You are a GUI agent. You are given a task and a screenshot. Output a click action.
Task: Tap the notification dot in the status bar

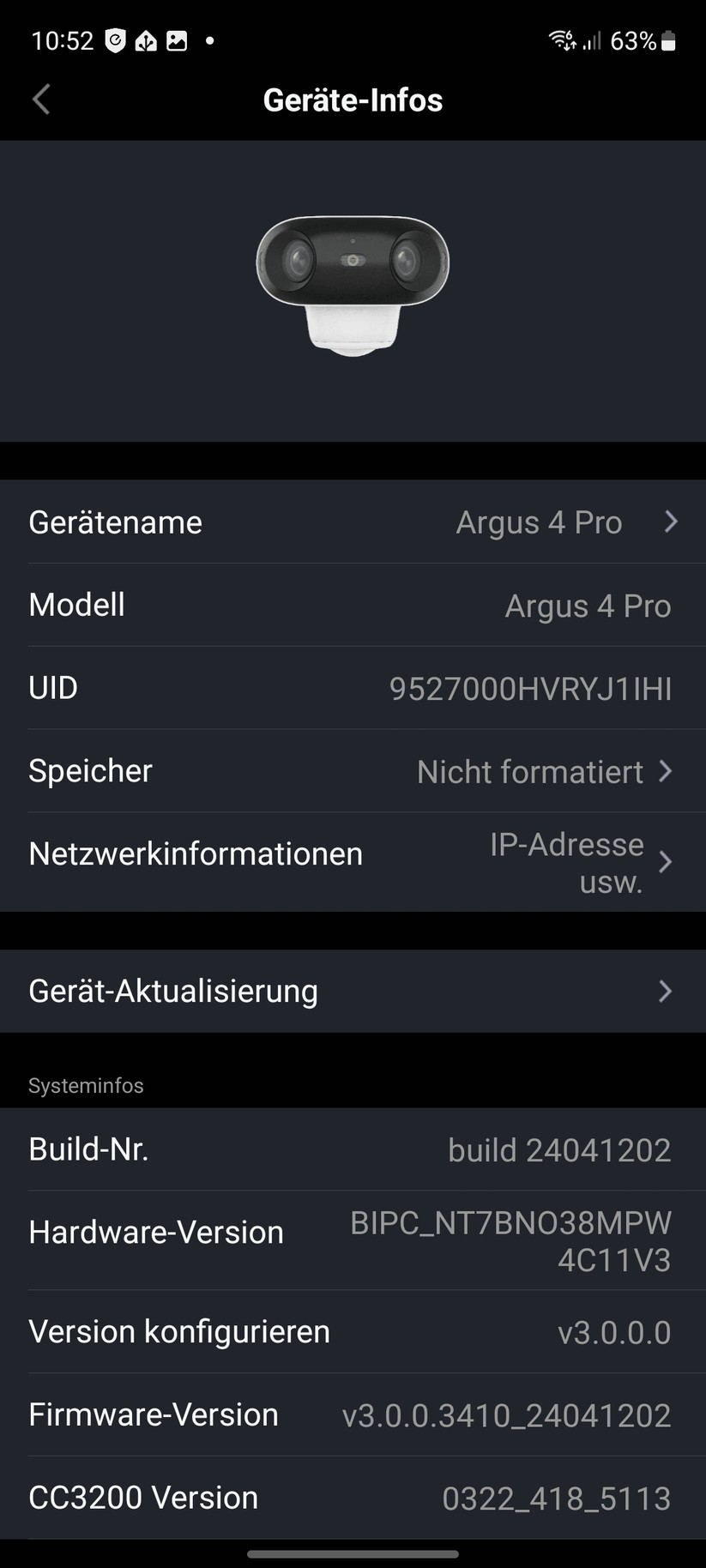click(x=209, y=40)
